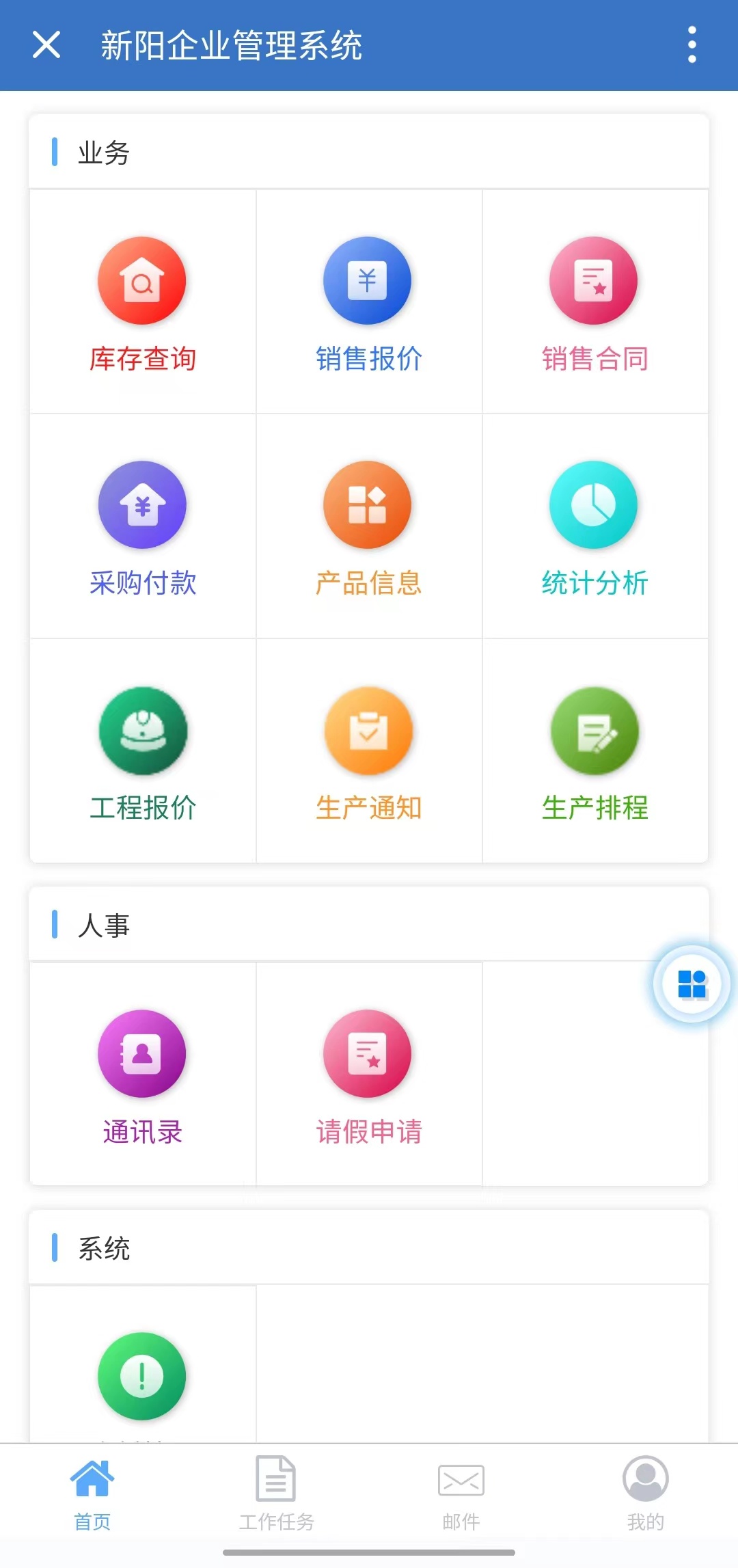Select 工程报价 project quotation
Screen dimensions: 738x1568
click(x=143, y=751)
